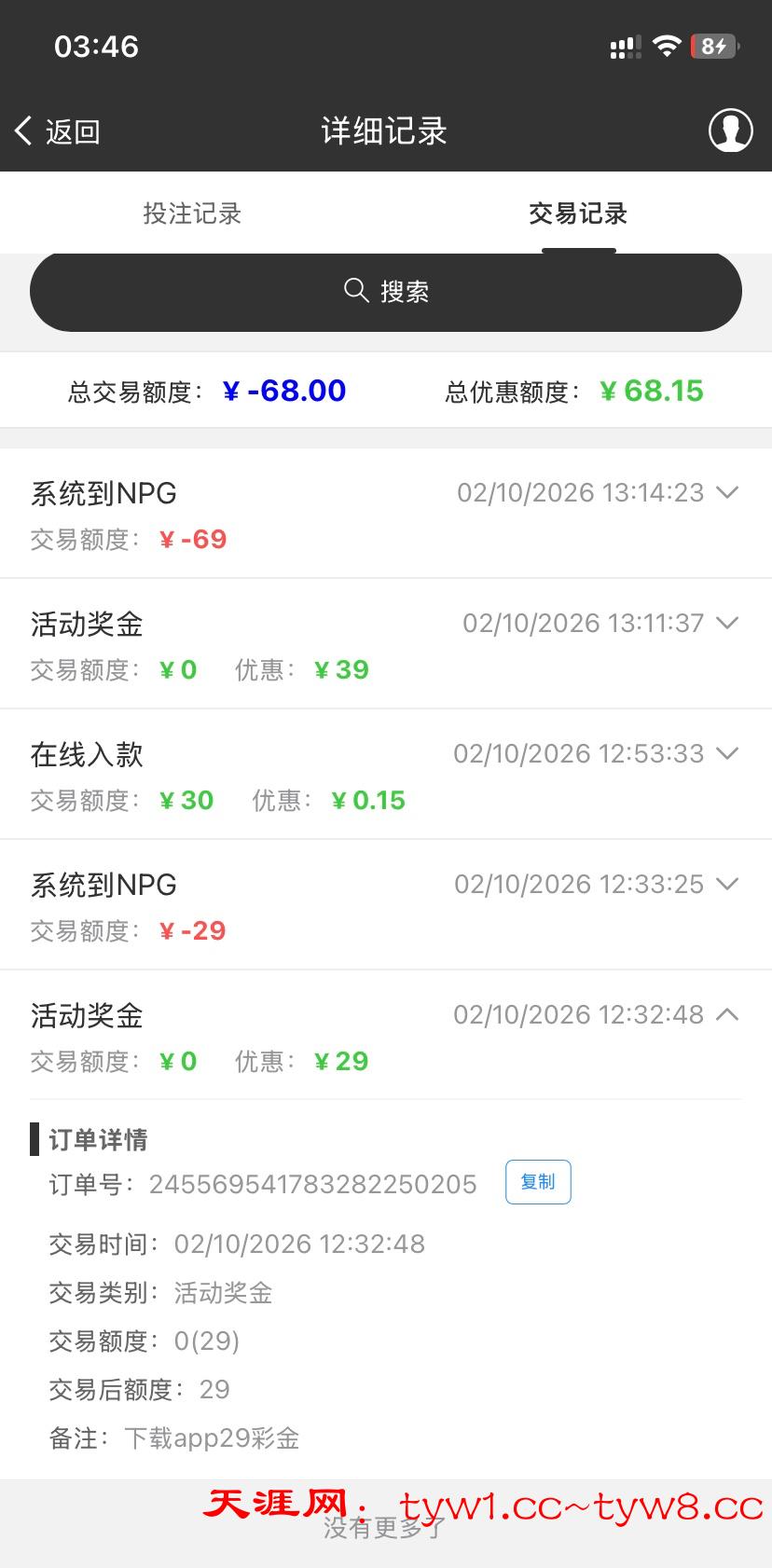
Task: Select the 交易记录 tab
Action: (x=578, y=213)
